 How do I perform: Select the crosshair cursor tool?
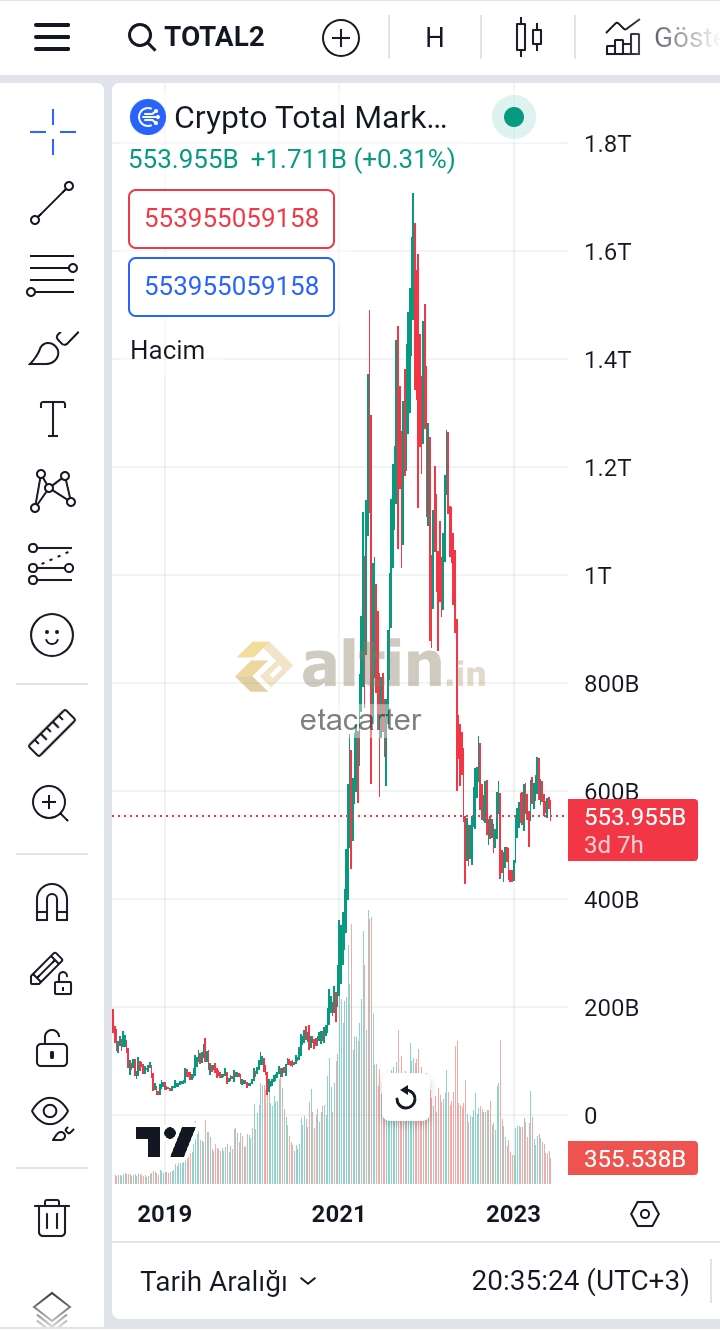click(52, 130)
